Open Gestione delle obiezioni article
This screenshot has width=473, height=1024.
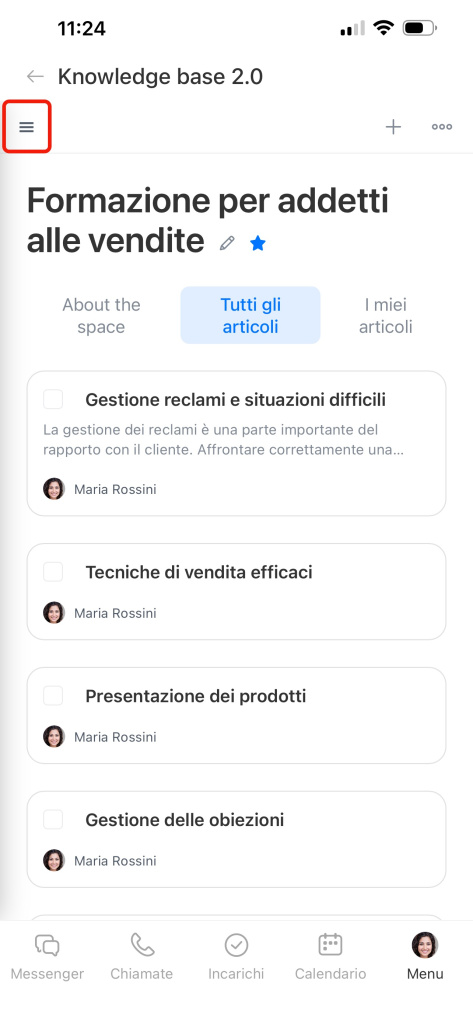(x=185, y=820)
